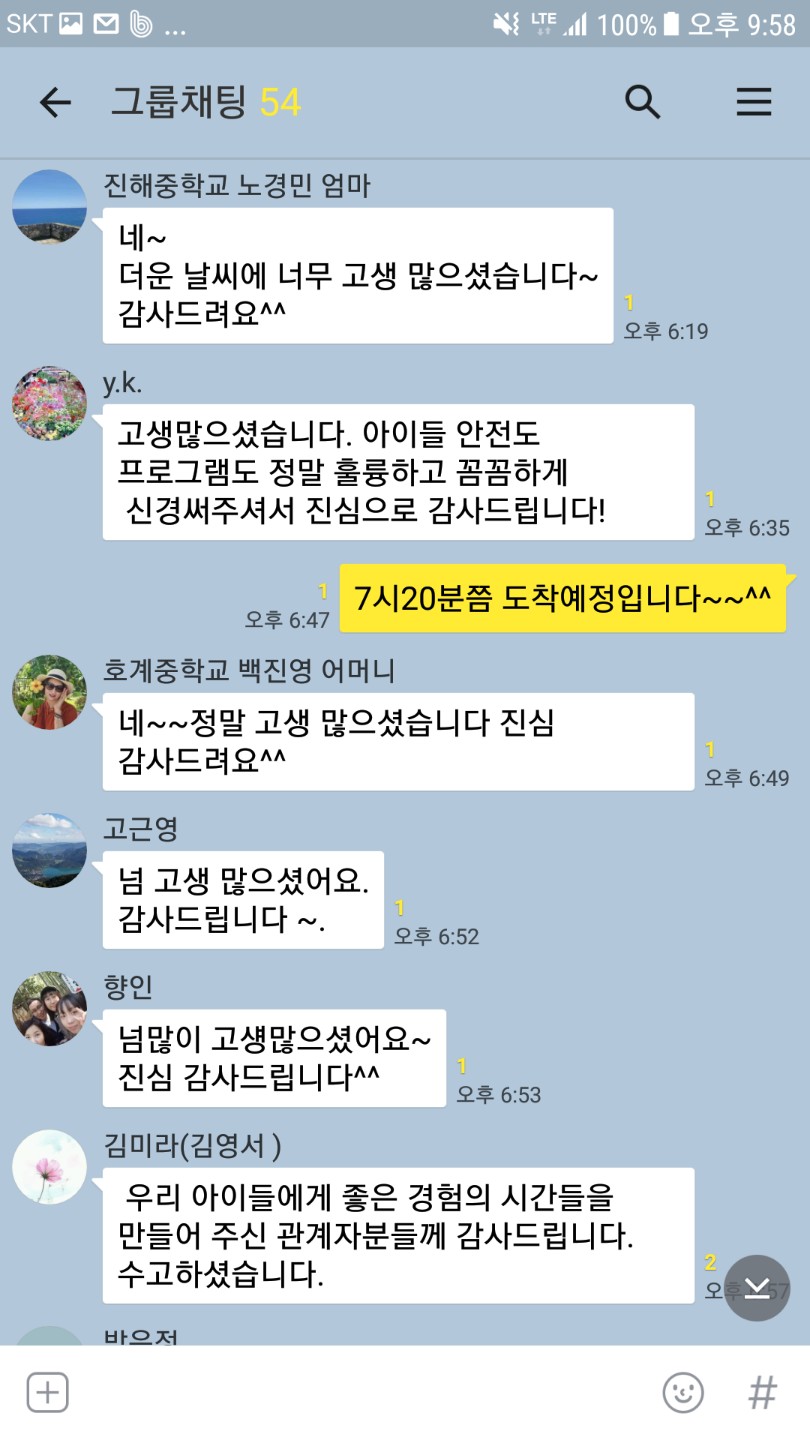
Task: View profile of 김미라(김영서)
Action: coord(49,1167)
